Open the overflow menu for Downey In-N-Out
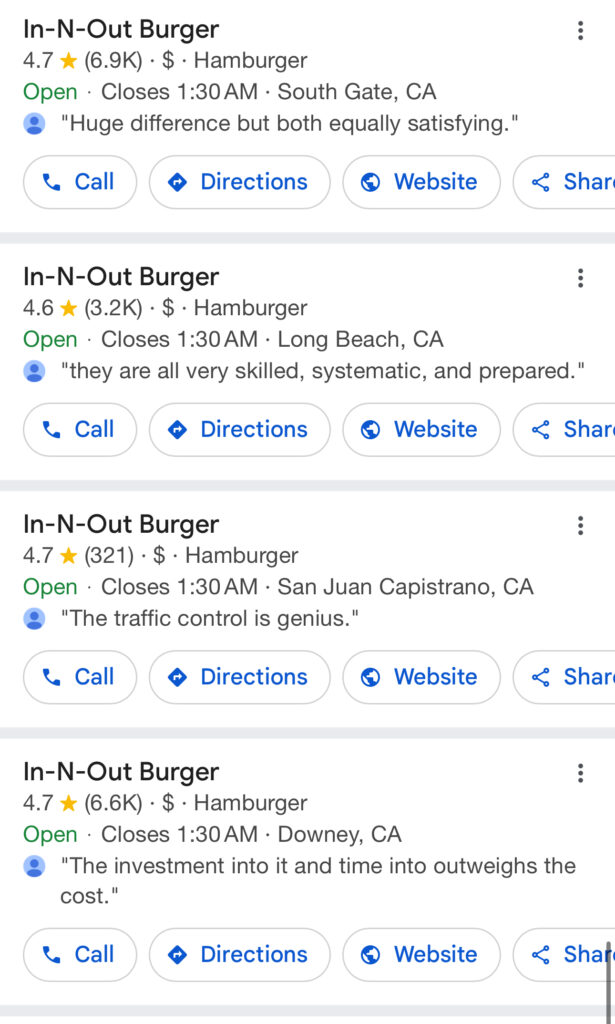 click(x=580, y=773)
